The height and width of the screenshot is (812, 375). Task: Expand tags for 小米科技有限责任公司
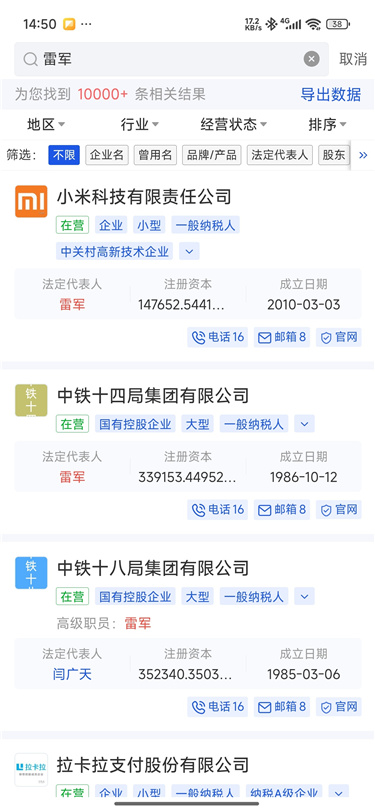tap(189, 252)
